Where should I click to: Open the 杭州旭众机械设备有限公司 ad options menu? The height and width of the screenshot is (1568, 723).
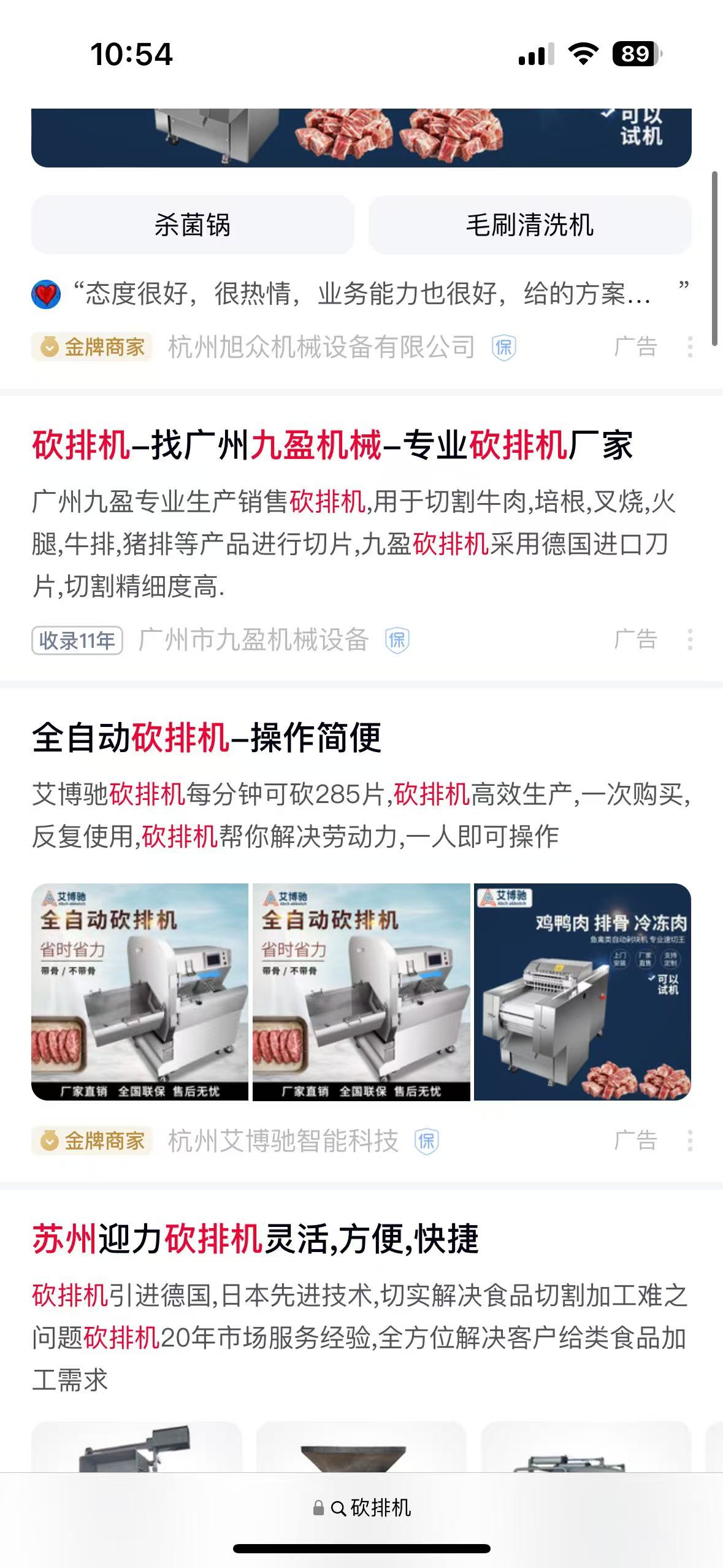[x=690, y=347]
